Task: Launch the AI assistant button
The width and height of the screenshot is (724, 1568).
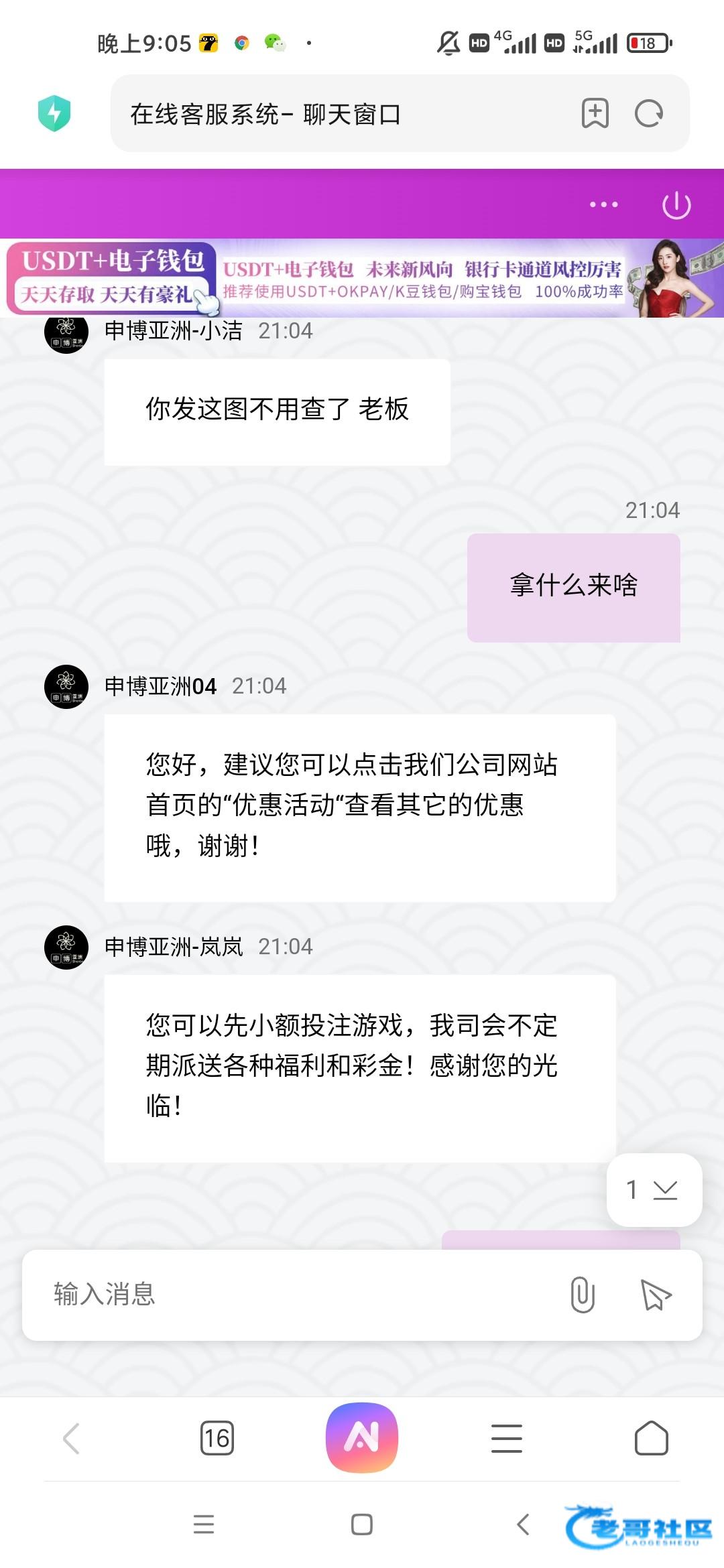Action: (x=362, y=1438)
